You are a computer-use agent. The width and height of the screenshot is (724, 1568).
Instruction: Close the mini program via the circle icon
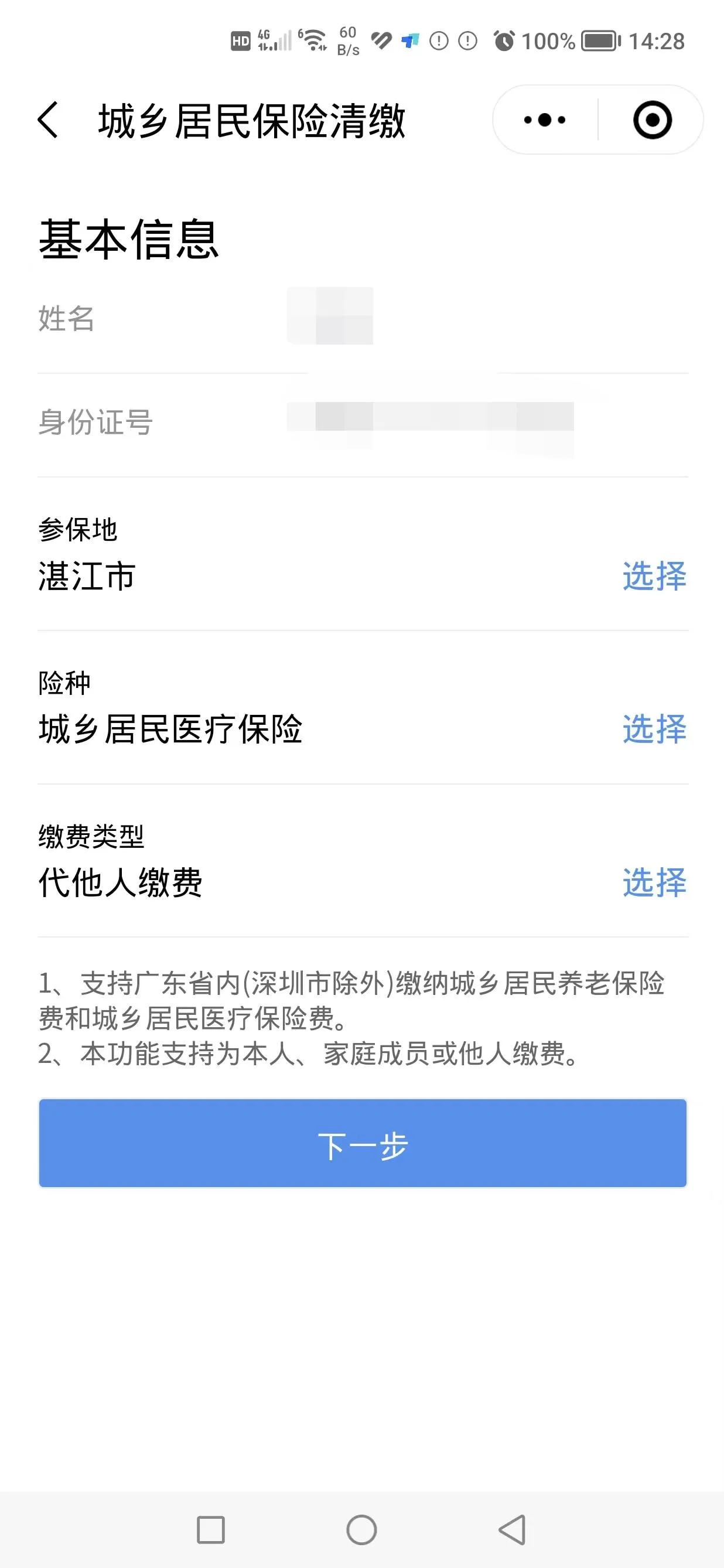tap(652, 120)
